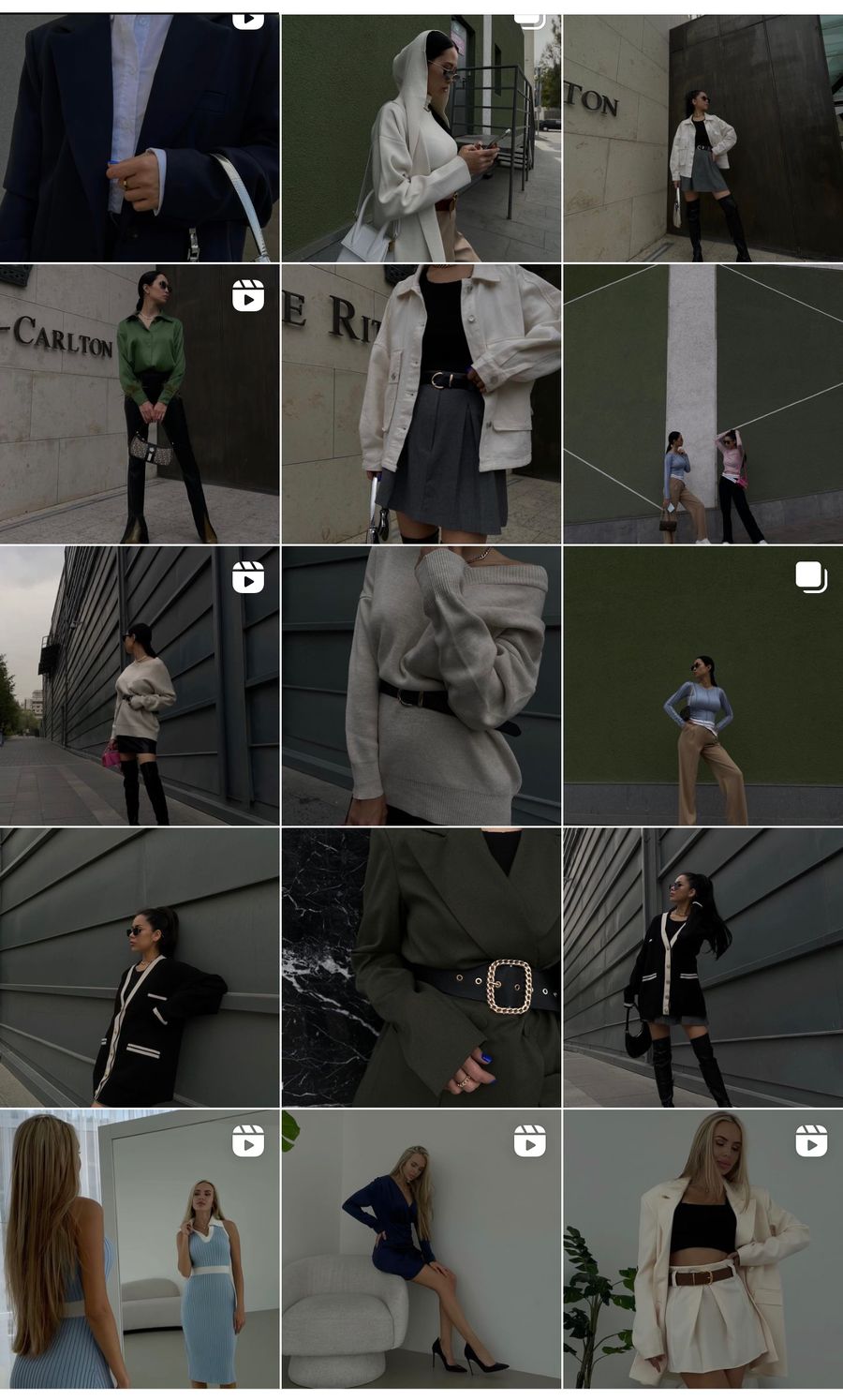Viewport: 843px width, 1400px height.
Task: Open the cream jacket and grey skirt photo
Action: [x=421, y=404]
